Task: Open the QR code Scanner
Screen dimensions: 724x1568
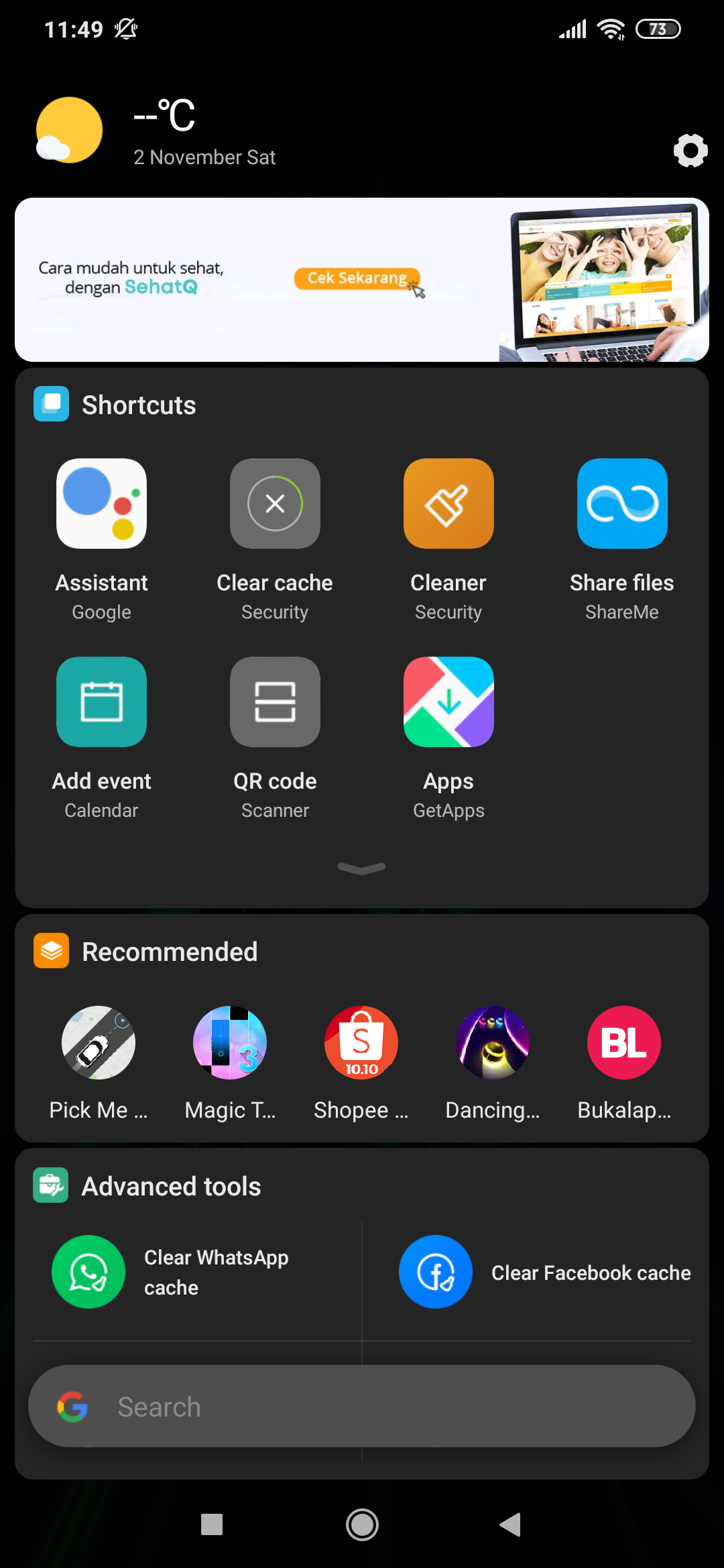Action: (275, 702)
